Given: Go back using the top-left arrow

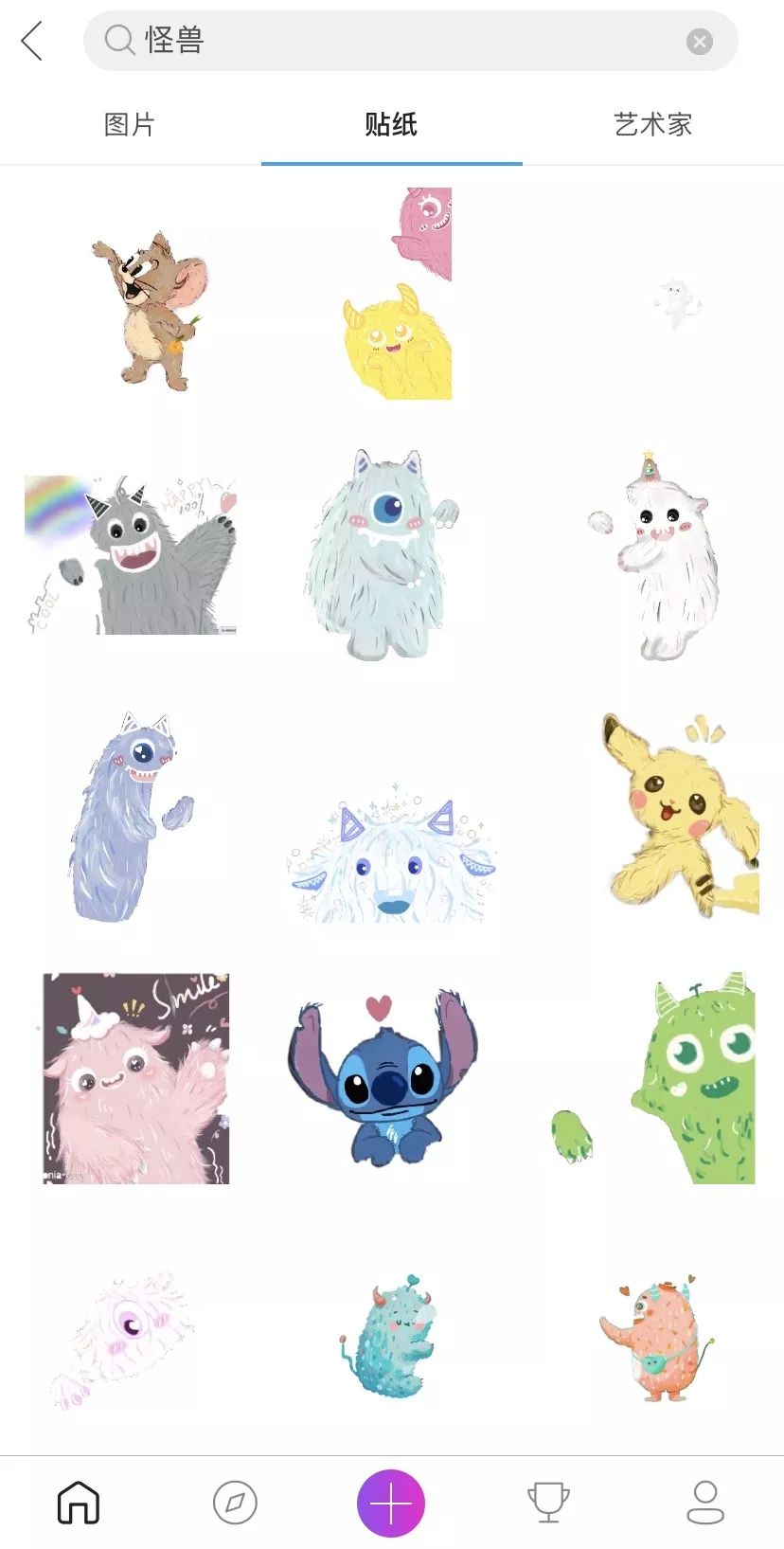Looking at the screenshot, I should tap(32, 41).
